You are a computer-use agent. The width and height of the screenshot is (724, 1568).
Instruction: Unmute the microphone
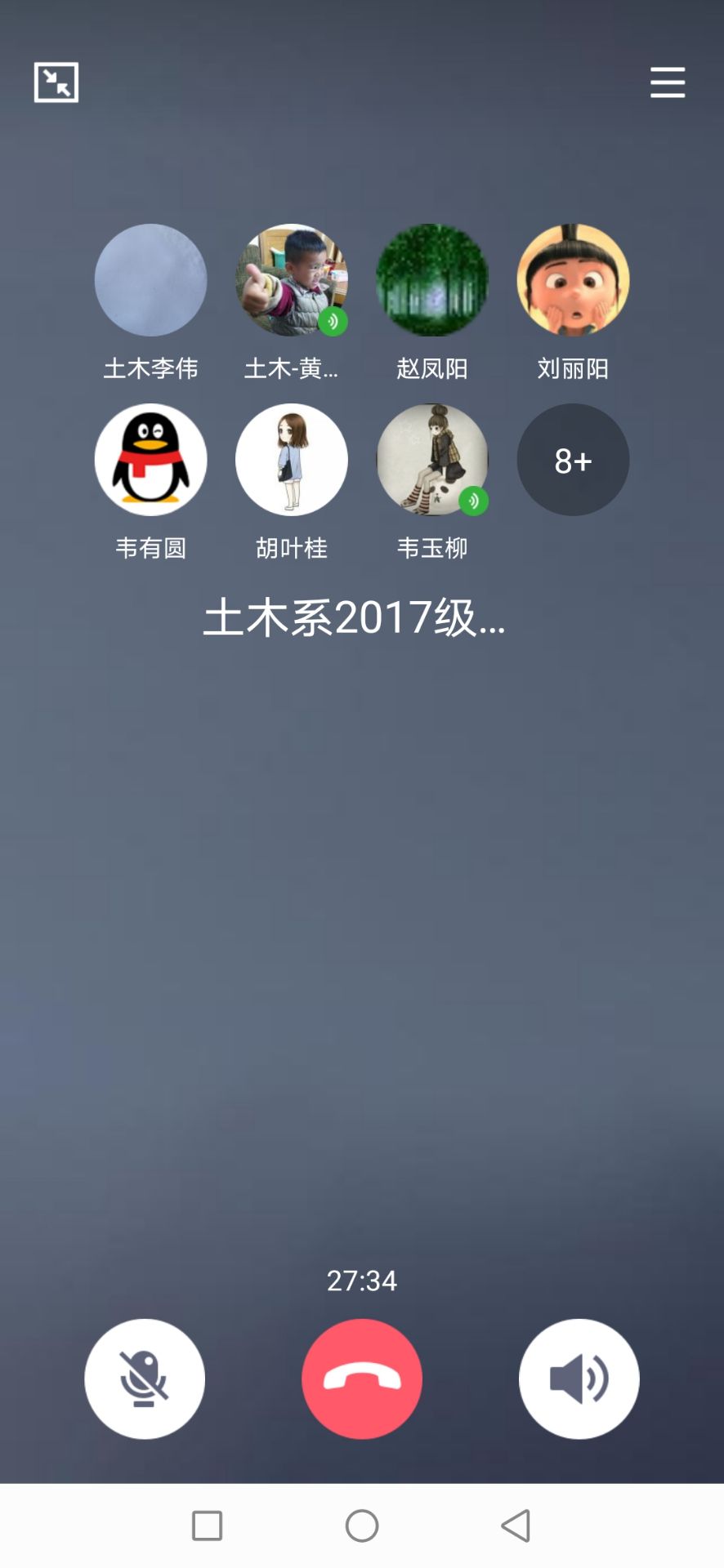point(145,1379)
